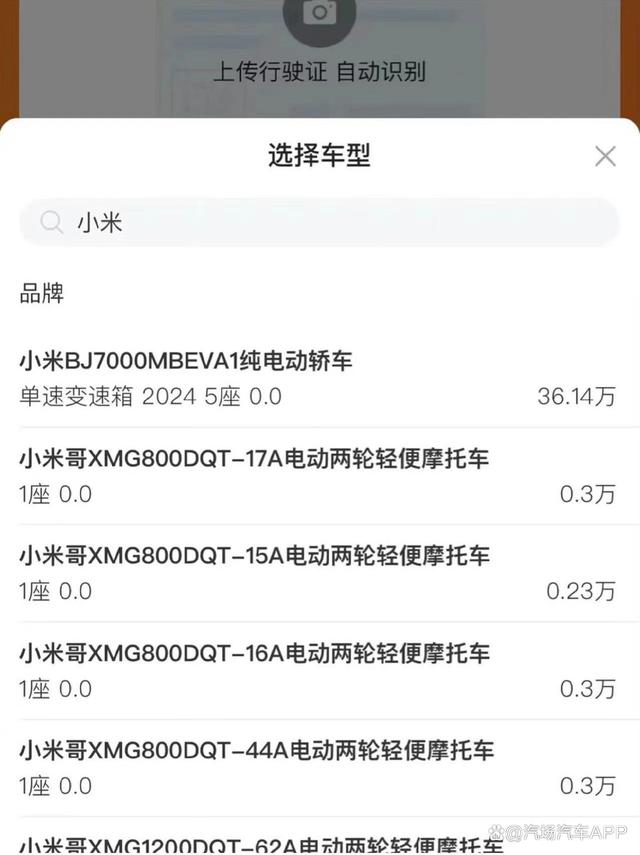
Task: Choose 小米哥XMG800DQT-17A motorcycle
Action: (x=318, y=476)
